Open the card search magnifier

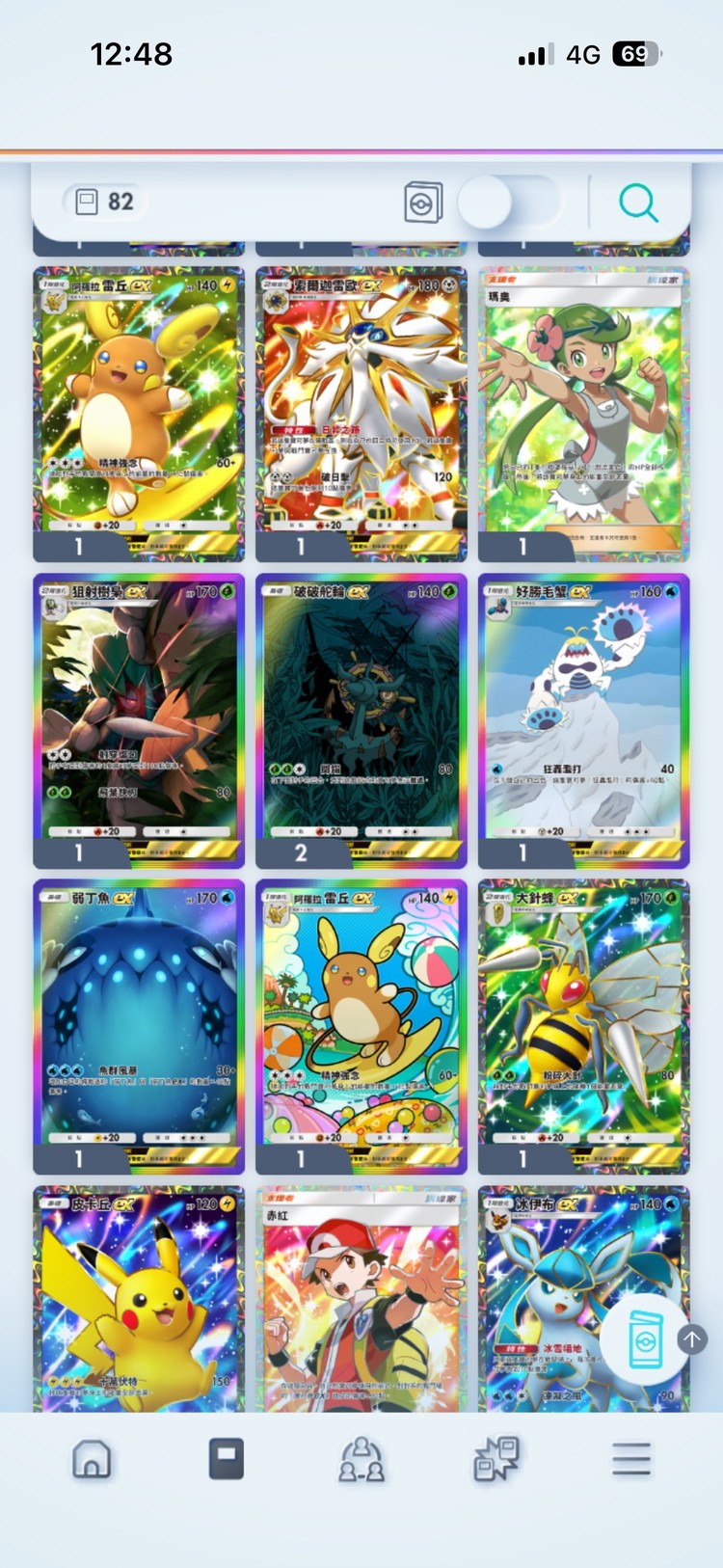pyautogui.click(x=638, y=203)
